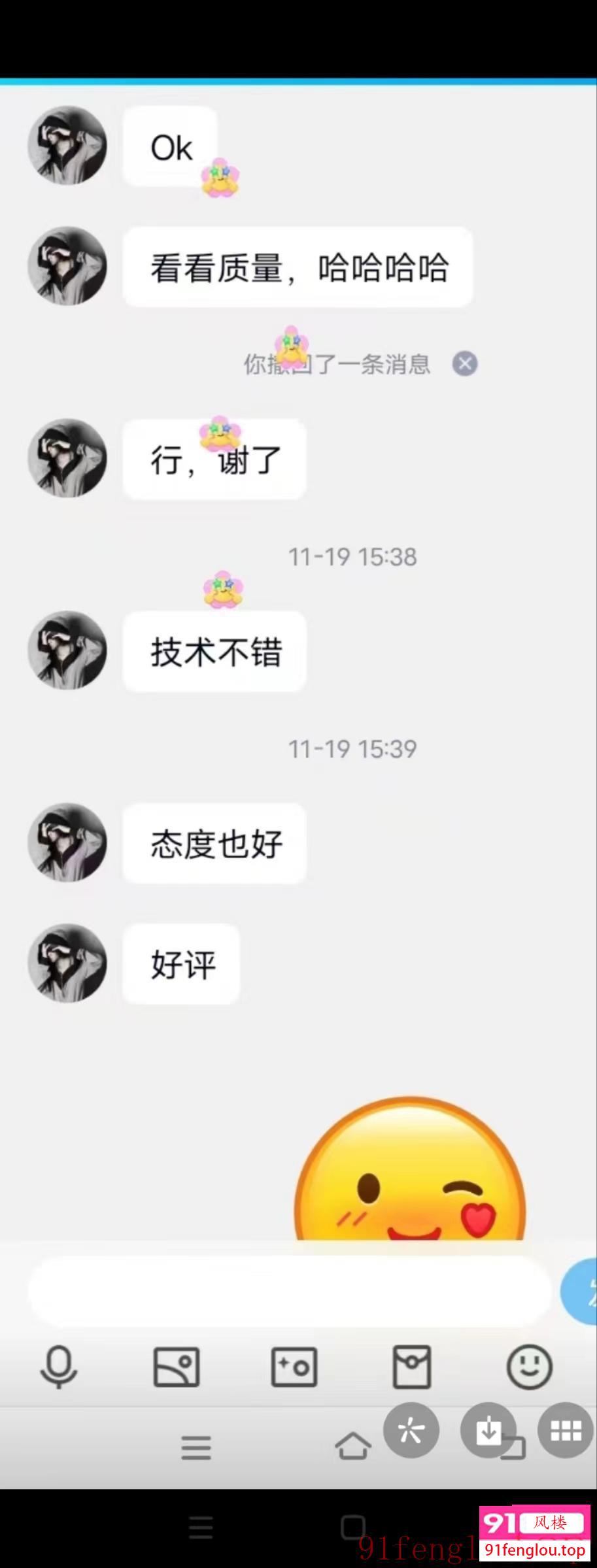
Task: Go to the home screen
Action: tap(352, 1446)
